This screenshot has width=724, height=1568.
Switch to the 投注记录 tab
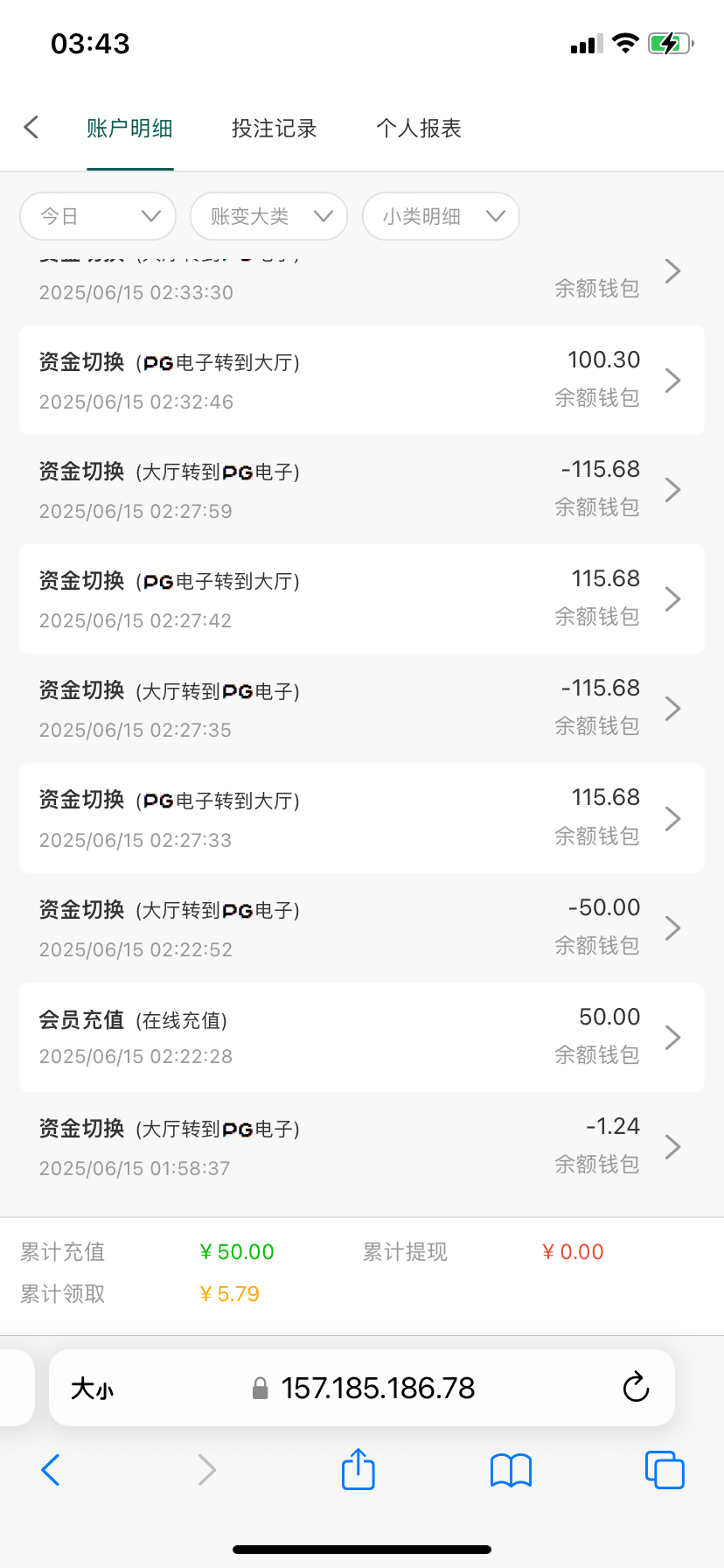click(274, 129)
